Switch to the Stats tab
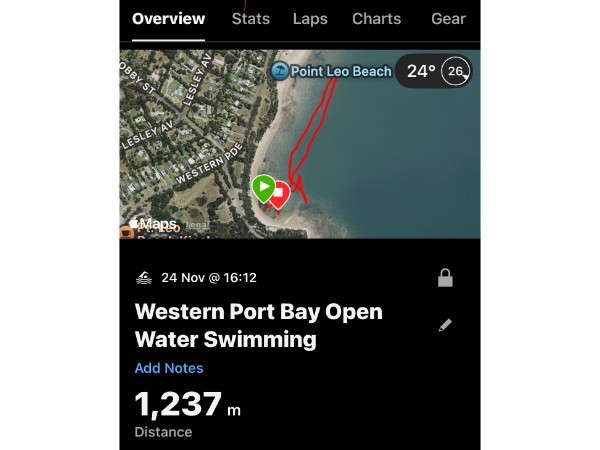Viewport: 600px width, 450px height. 250,19
